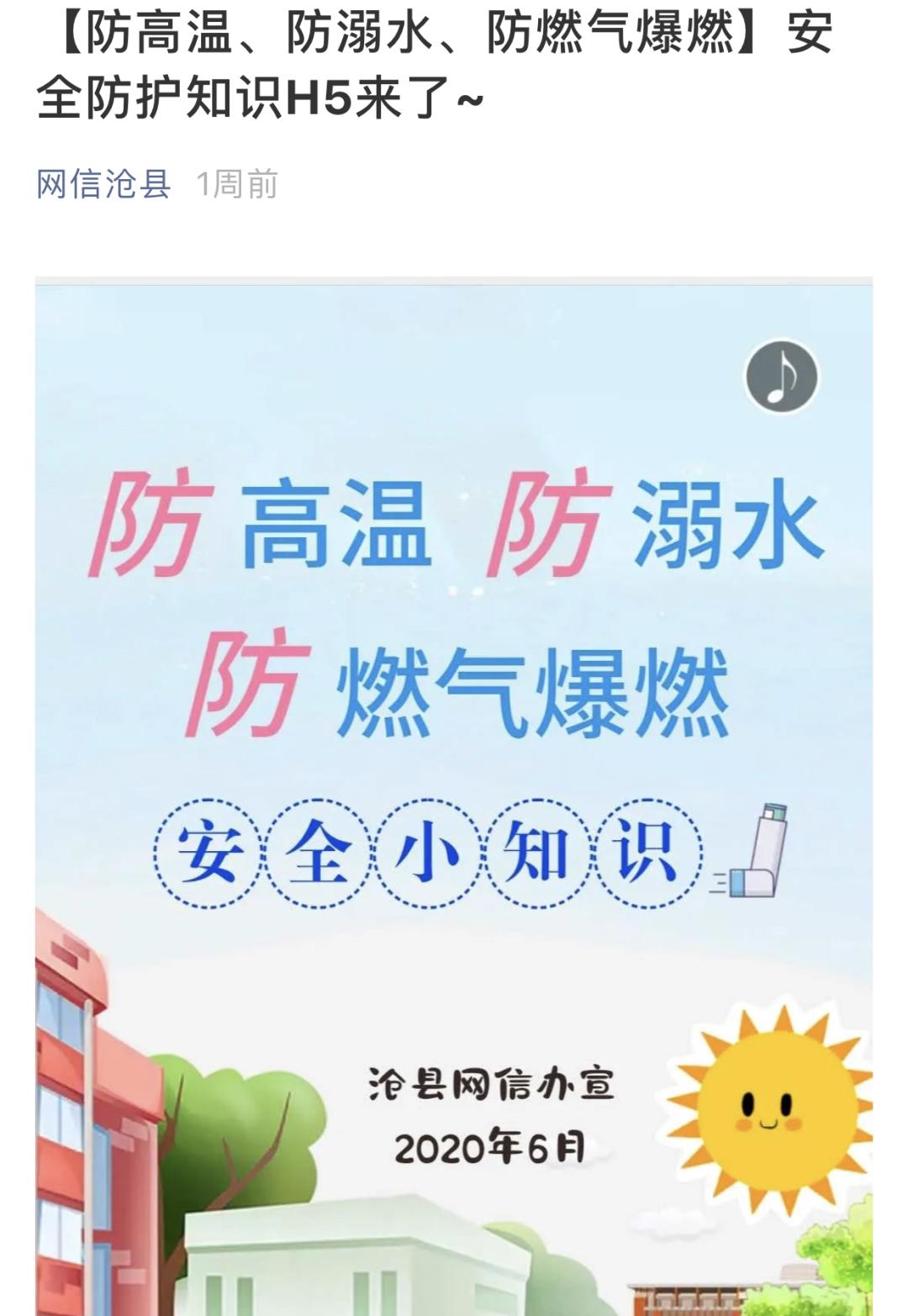
Task: Toggle the music note playback icon
Action: coord(781,377)
